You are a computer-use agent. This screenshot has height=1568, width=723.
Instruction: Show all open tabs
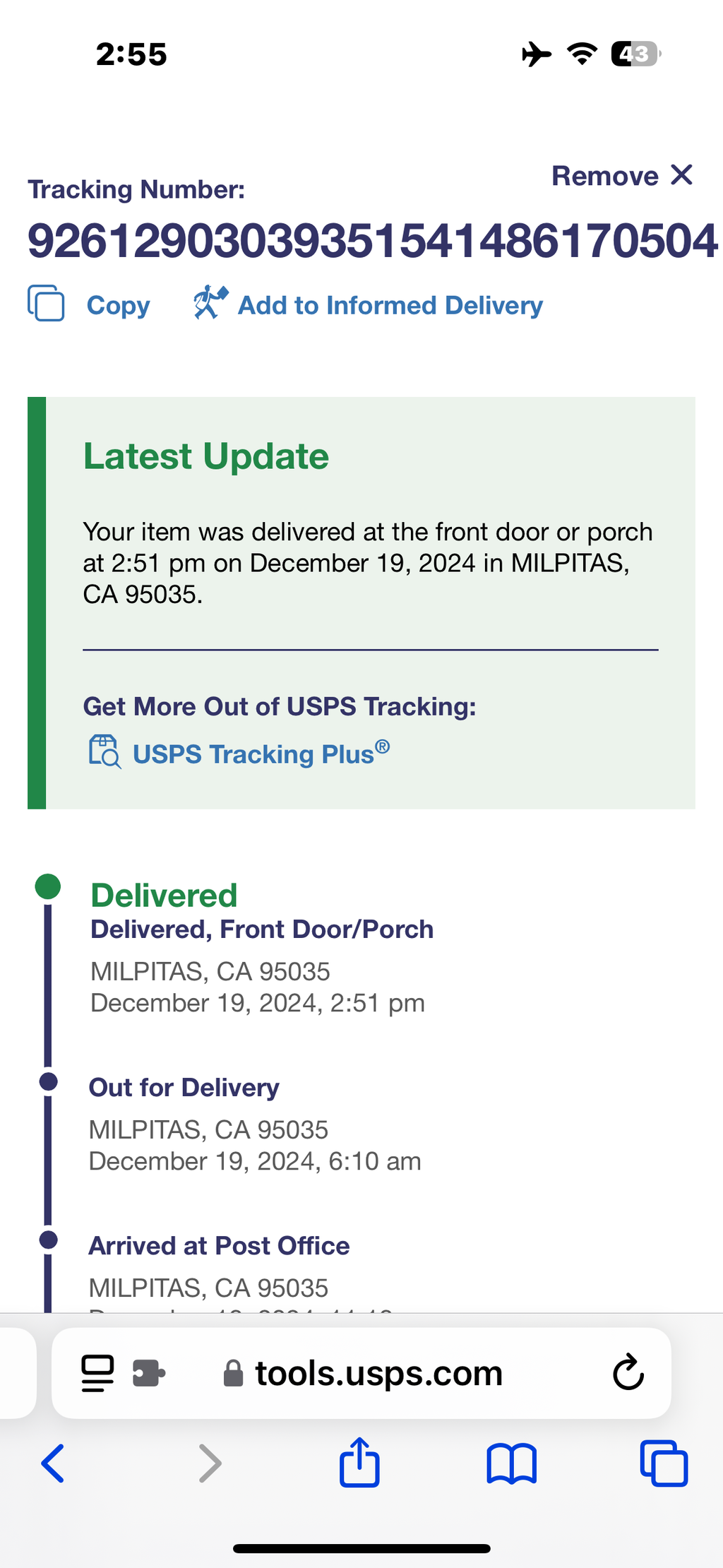[x=664, y=1463]
